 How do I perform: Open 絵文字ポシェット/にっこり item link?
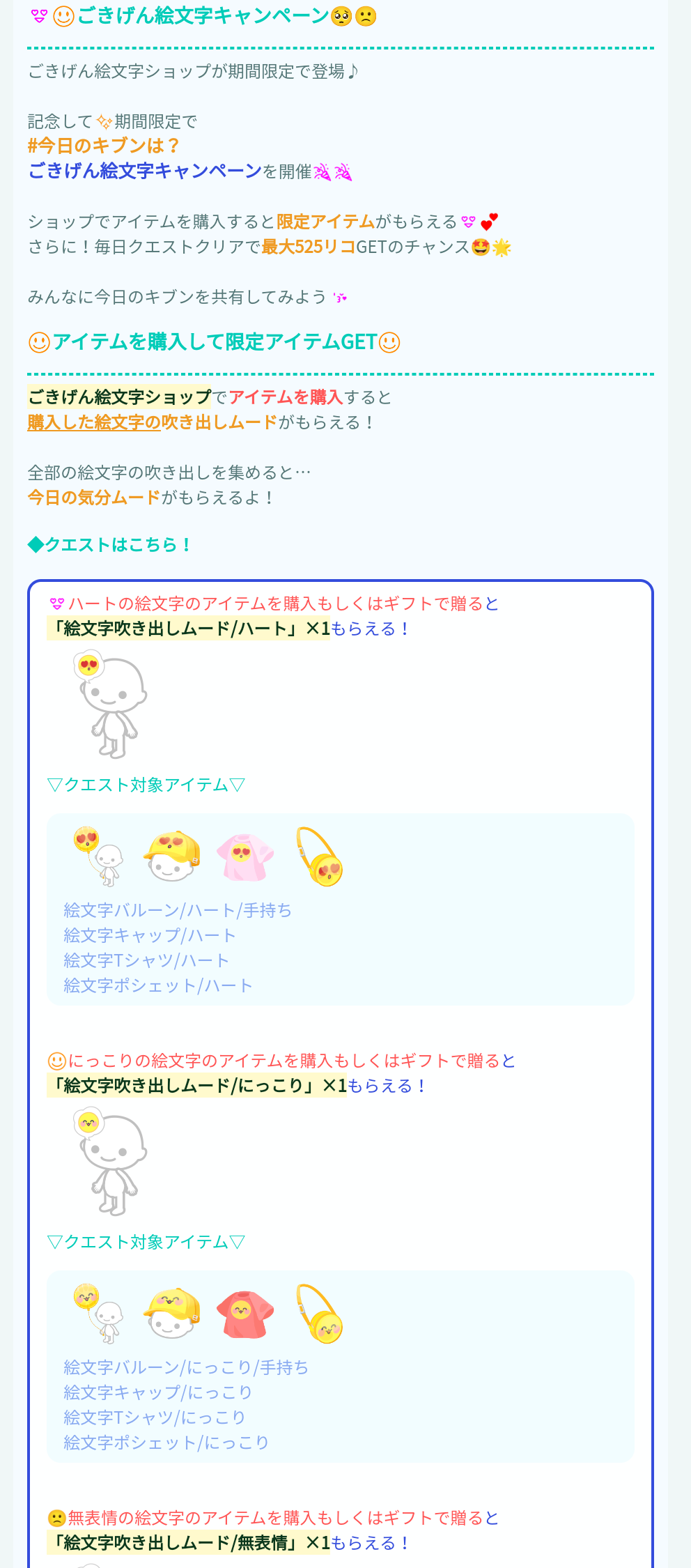[x=166, y=1443]
